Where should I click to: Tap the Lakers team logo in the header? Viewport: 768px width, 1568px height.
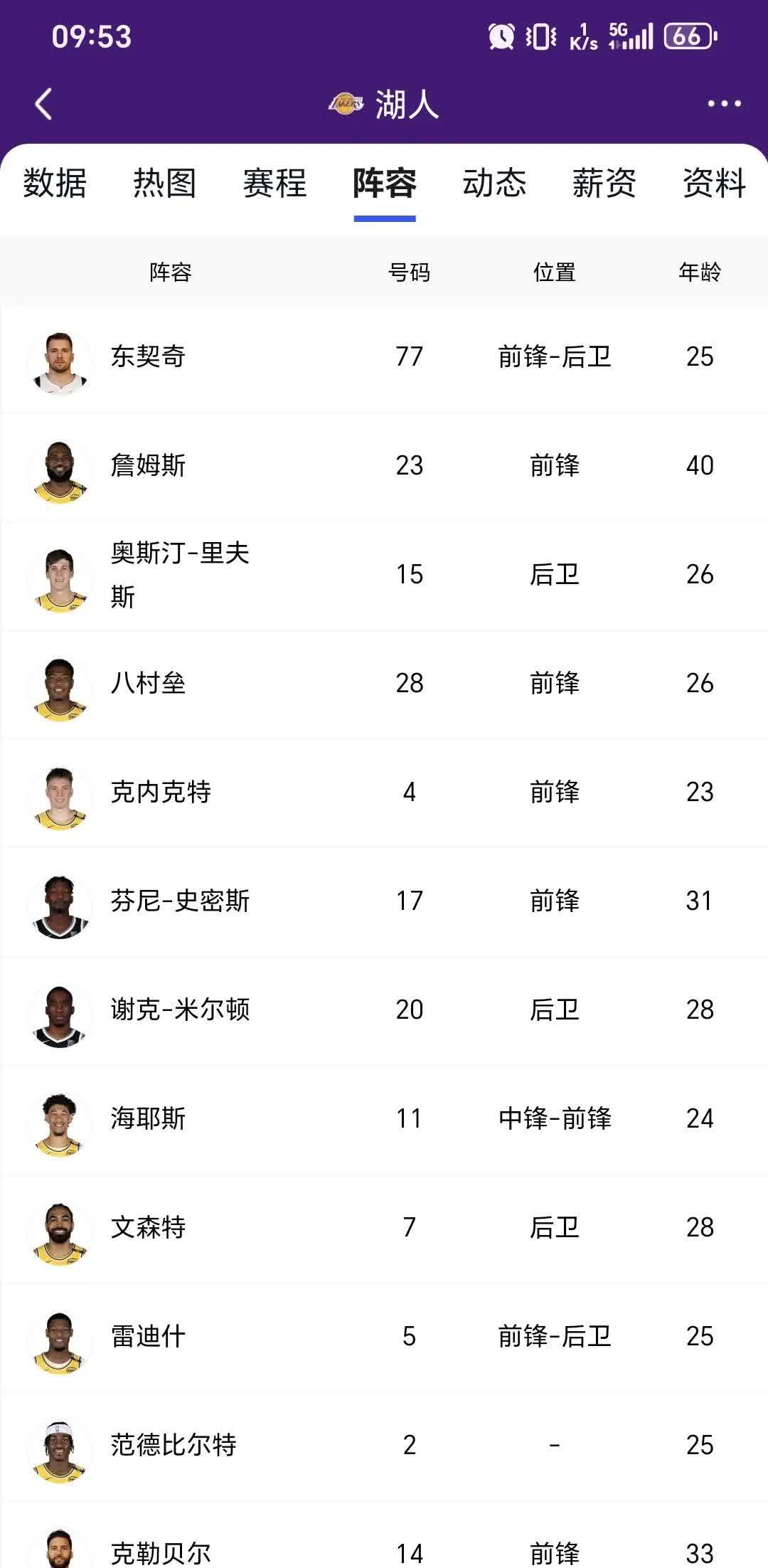tap(344, 104)
